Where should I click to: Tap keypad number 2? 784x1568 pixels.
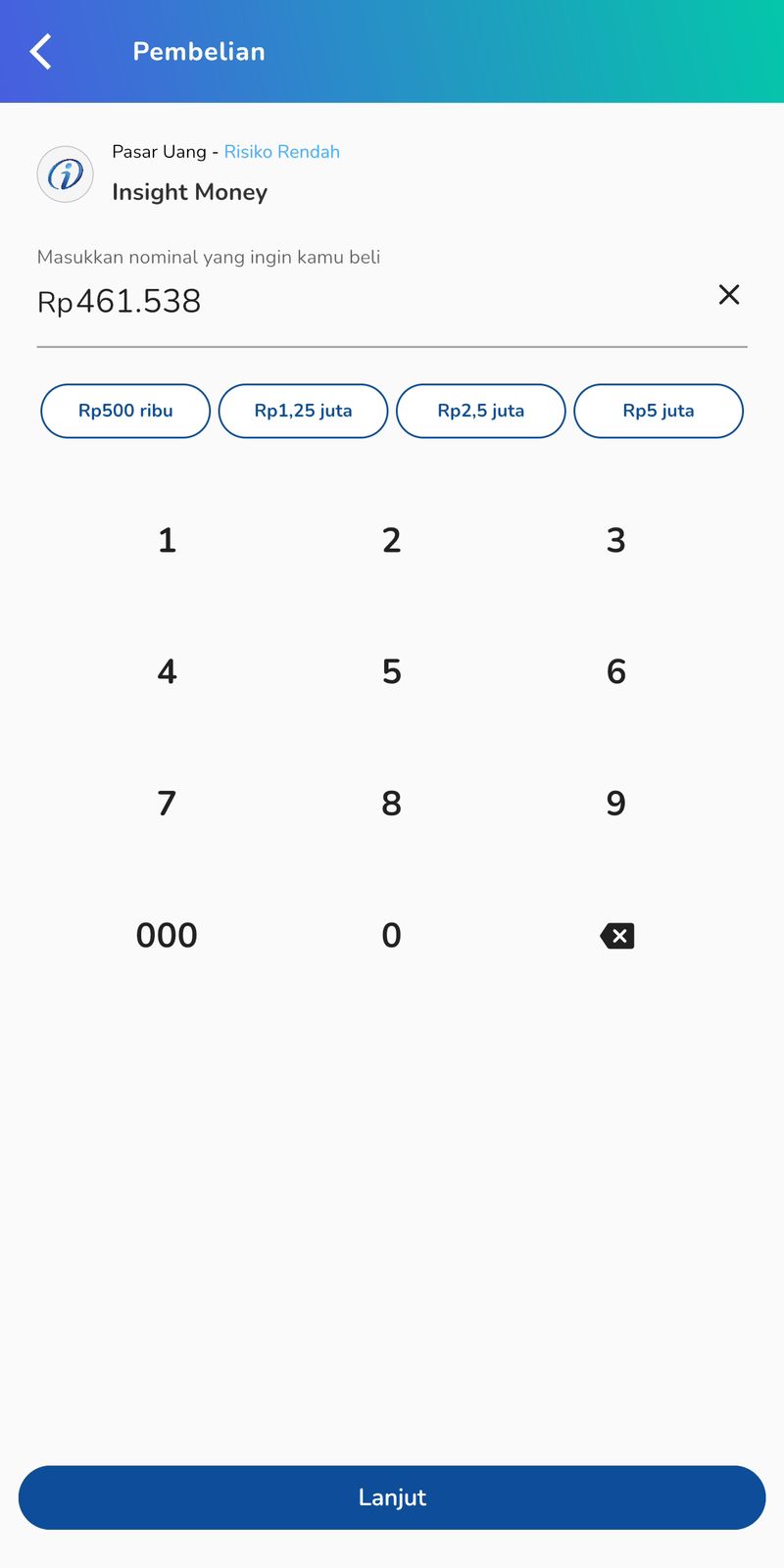[x=392, y=540]
